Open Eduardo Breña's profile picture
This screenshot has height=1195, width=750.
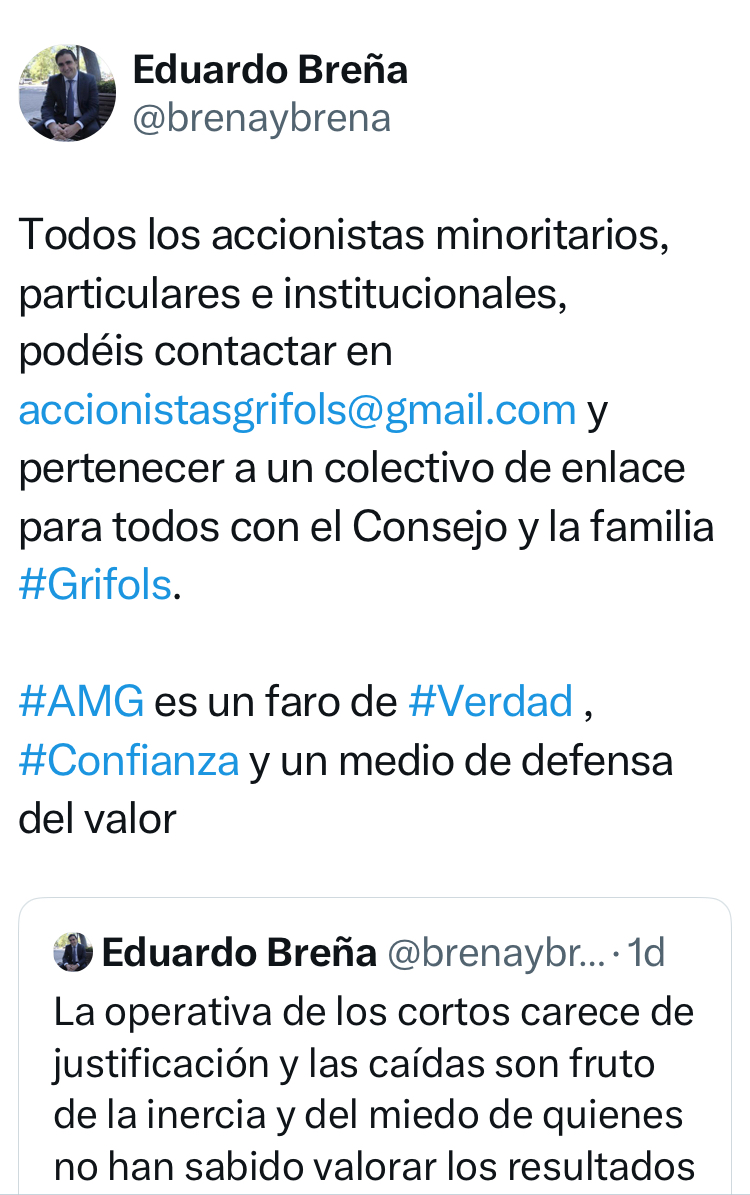click(x=67, y=92)
